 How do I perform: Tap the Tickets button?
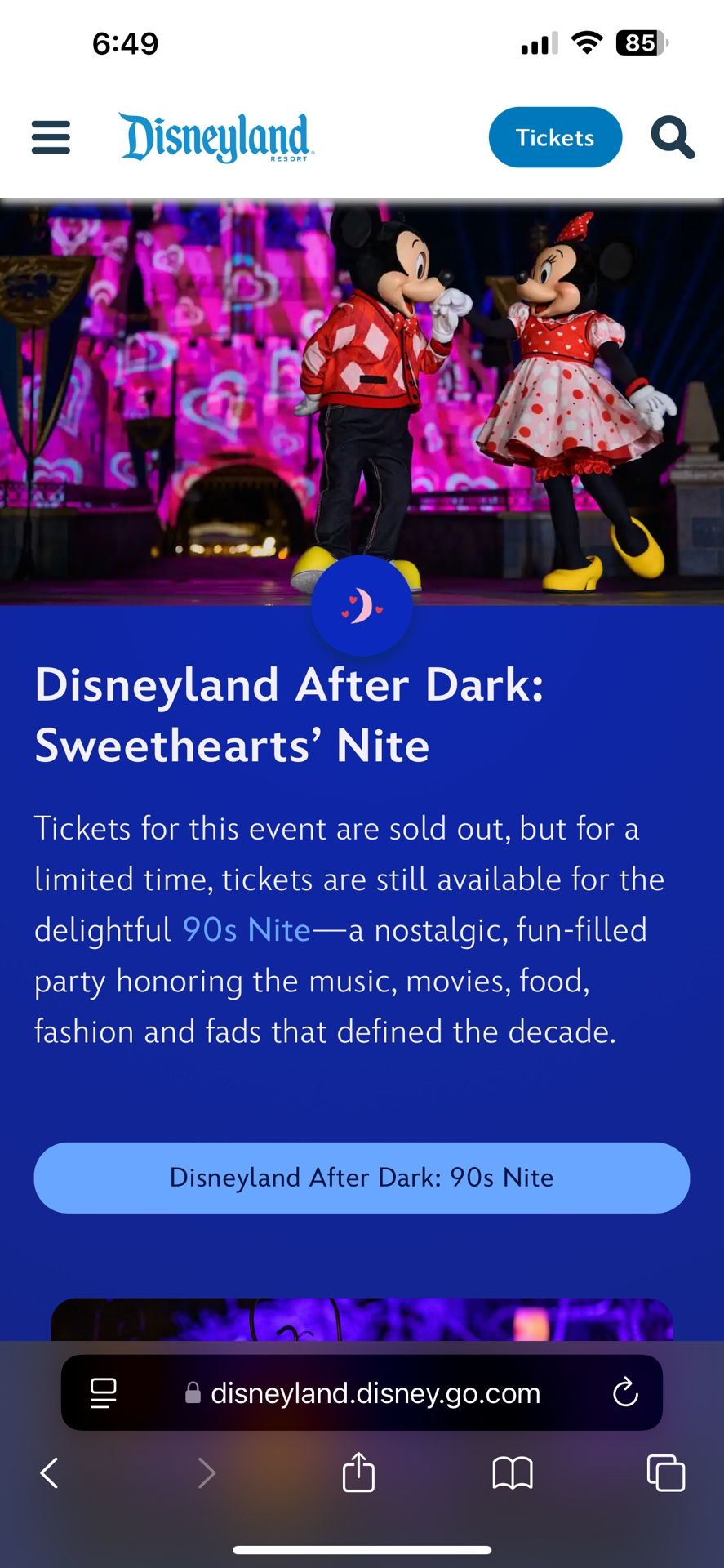click(555, 137)
